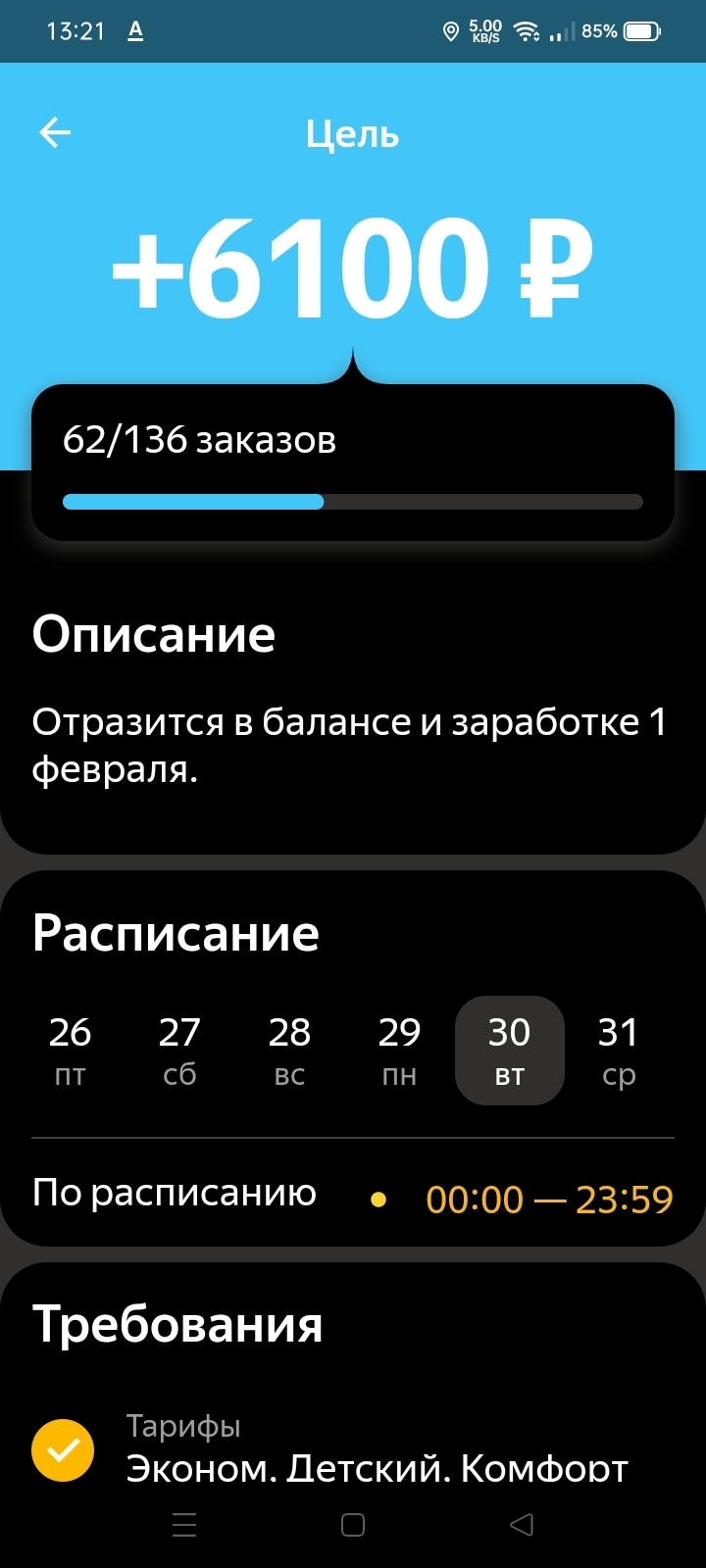The width and height of the screenshot is (706, 1568).
Task: Select Monday the 29th in the schedule
Action: pos(399,1051)
